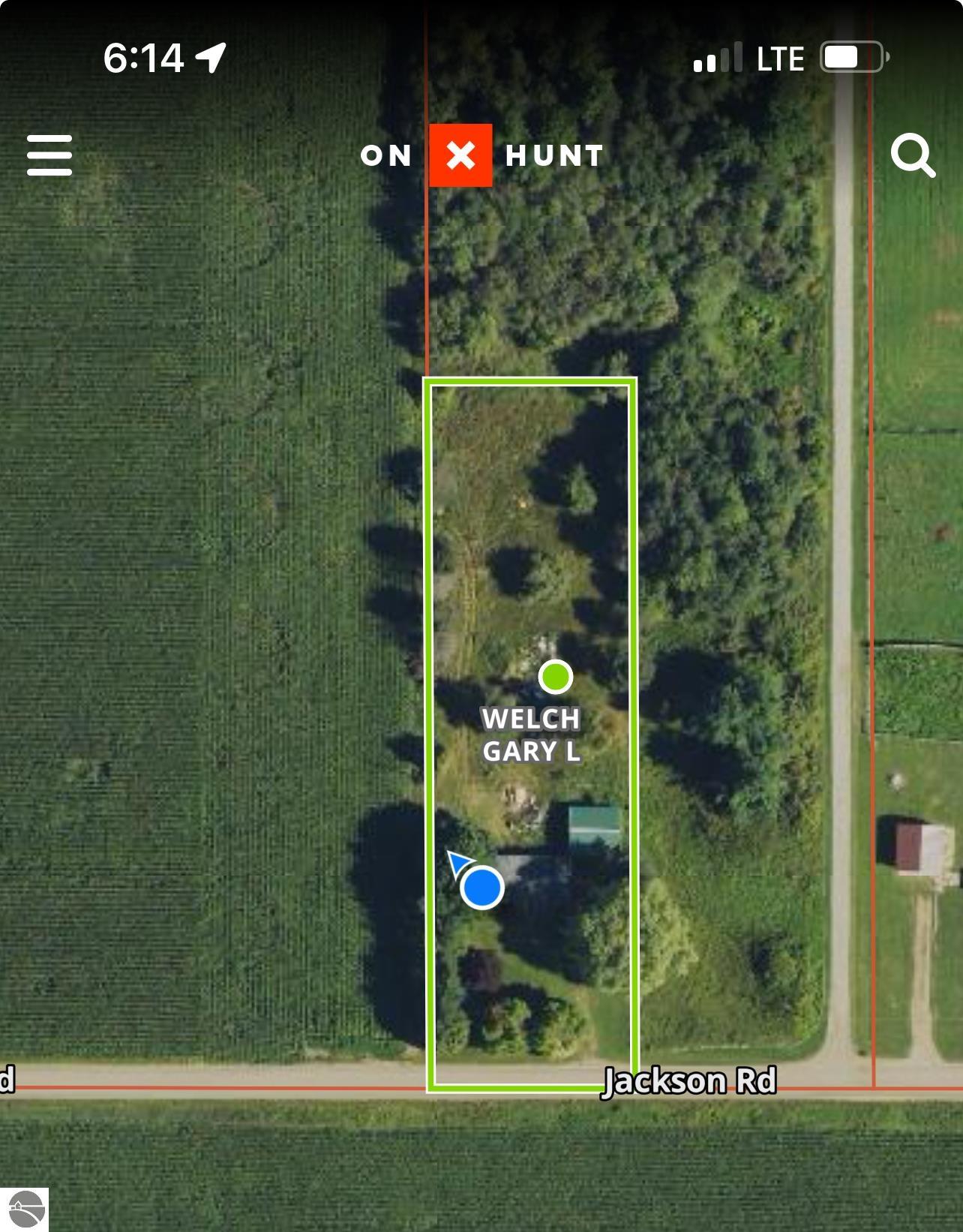Open the map search

tap(912, 155)
